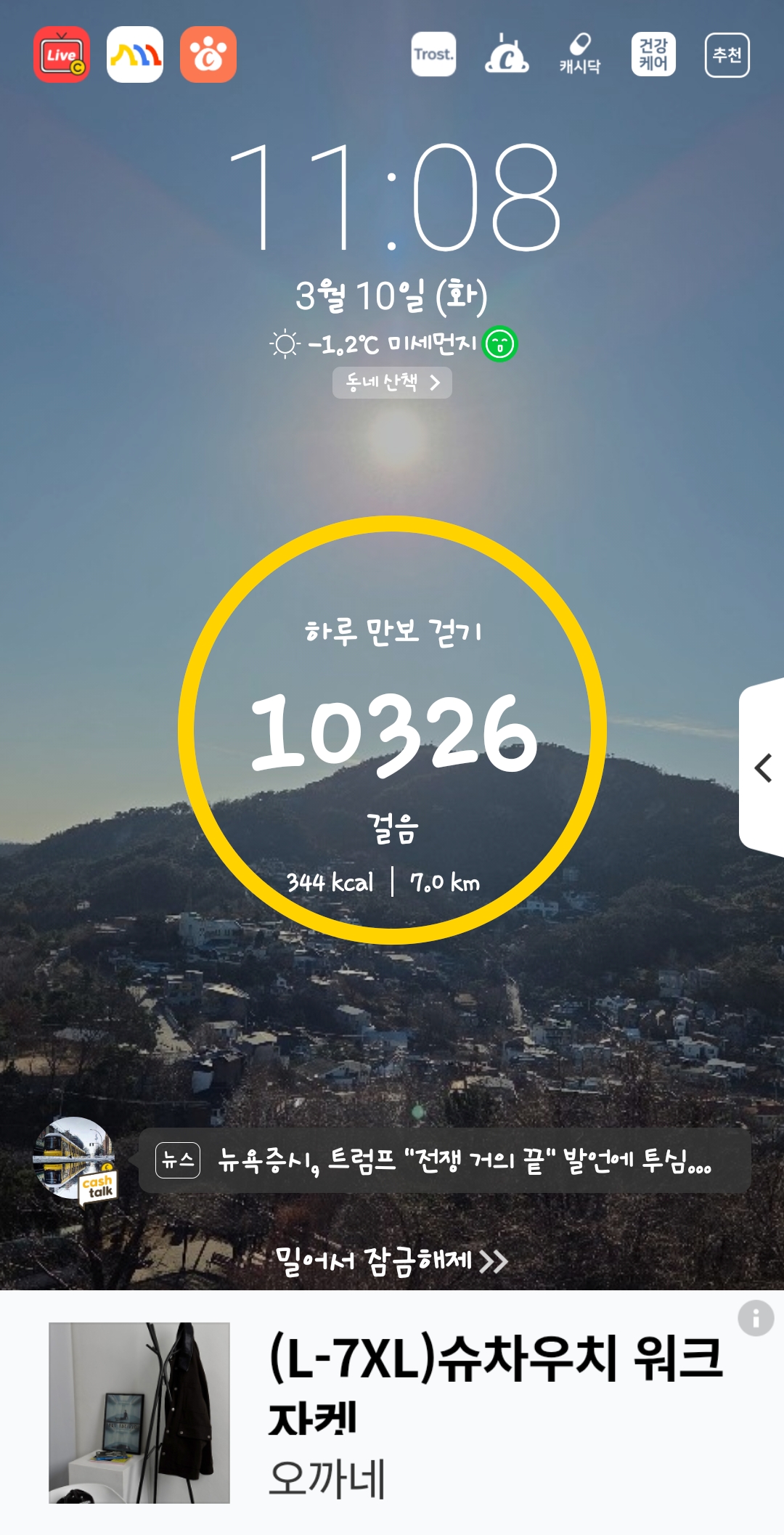The image size is (784, 1535).
Task: Expand the side panel arrow handle
Action: click(763, 768)
